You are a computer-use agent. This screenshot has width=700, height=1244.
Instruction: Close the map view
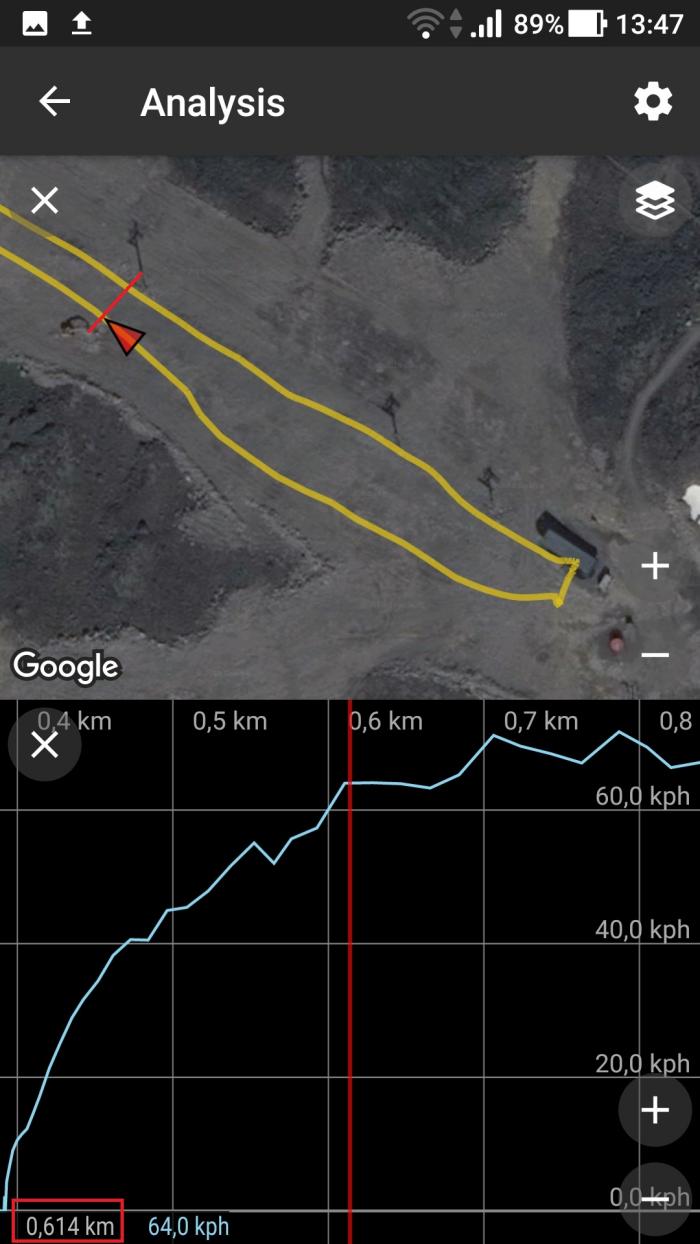pos(44,201)
